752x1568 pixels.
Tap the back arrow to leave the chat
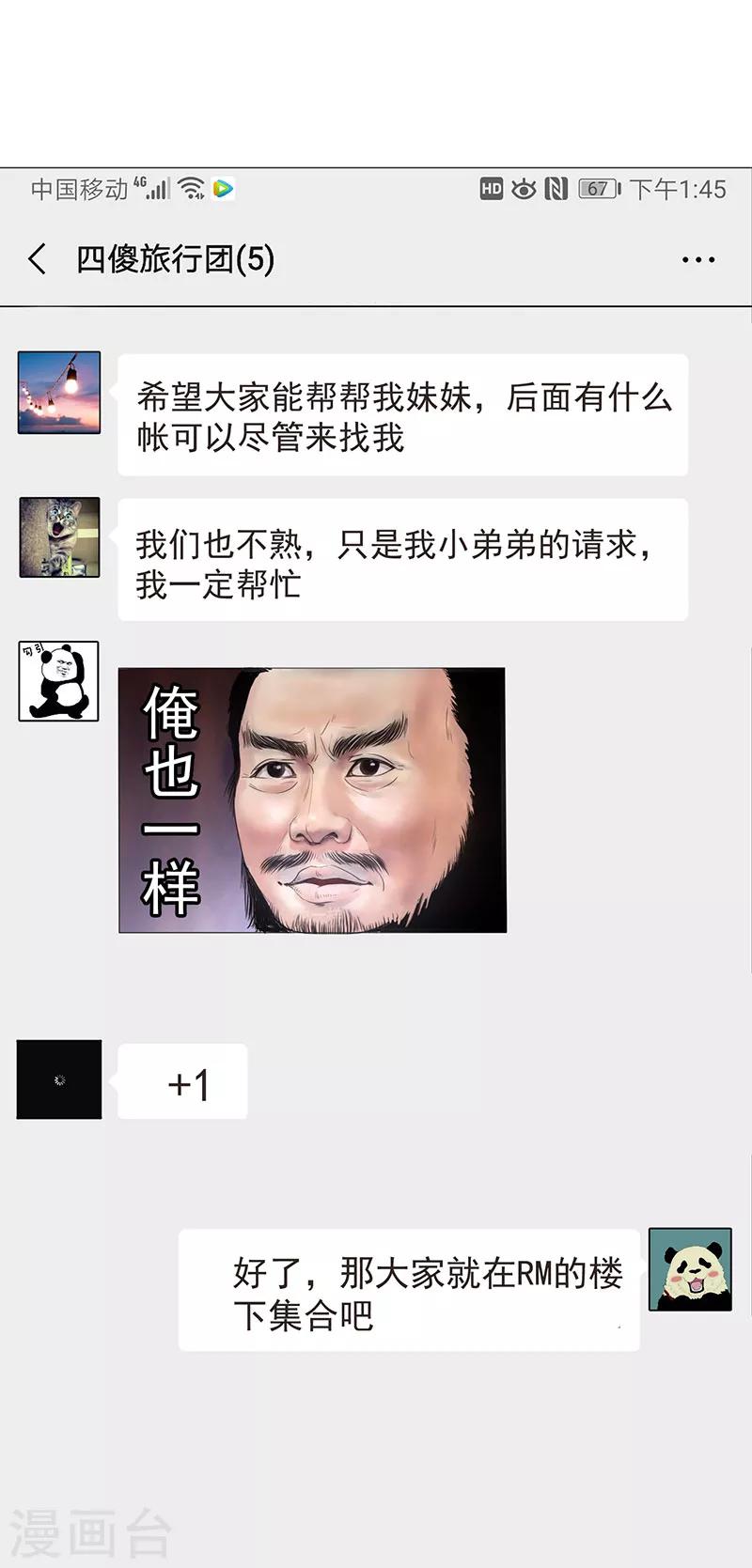coord(38,259)
